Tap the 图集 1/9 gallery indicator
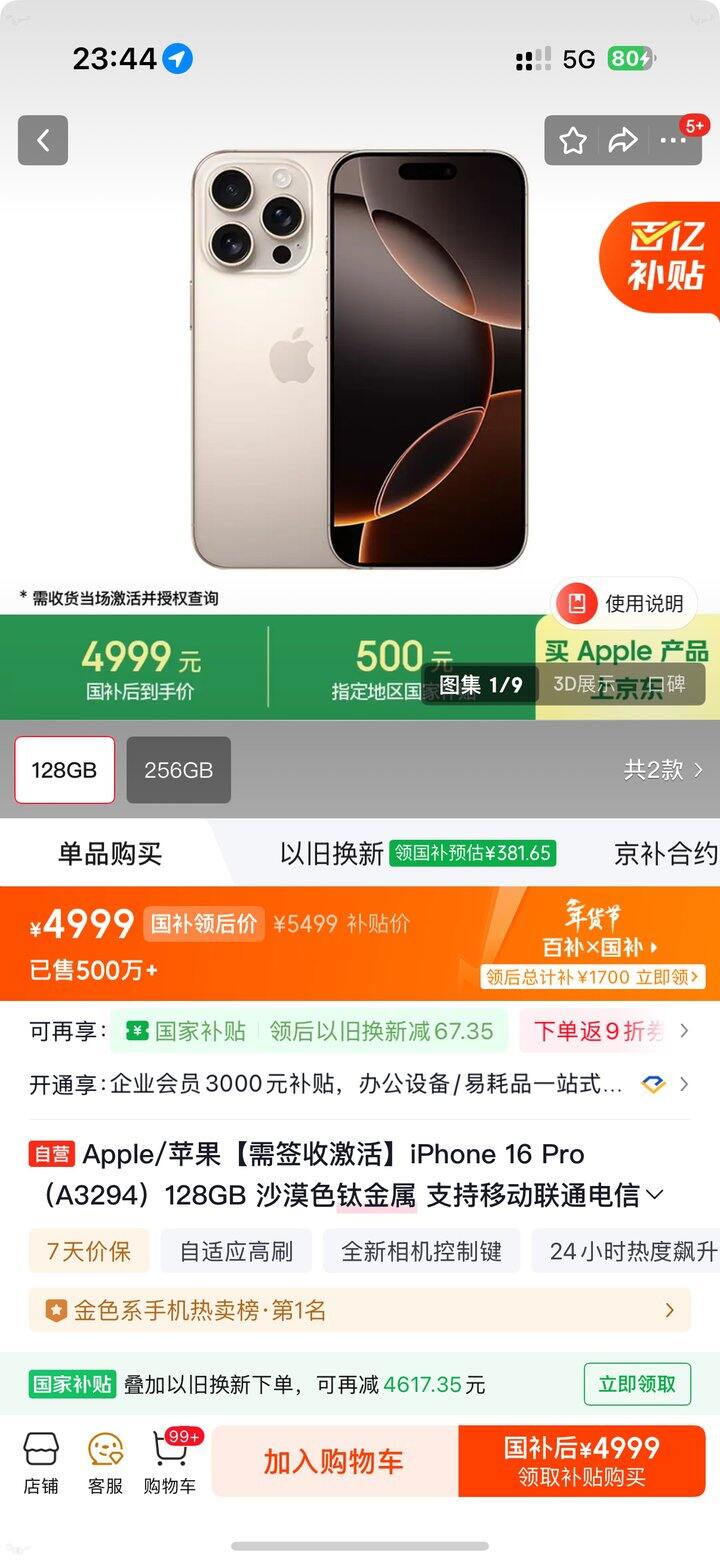 [x=480, y=685]
